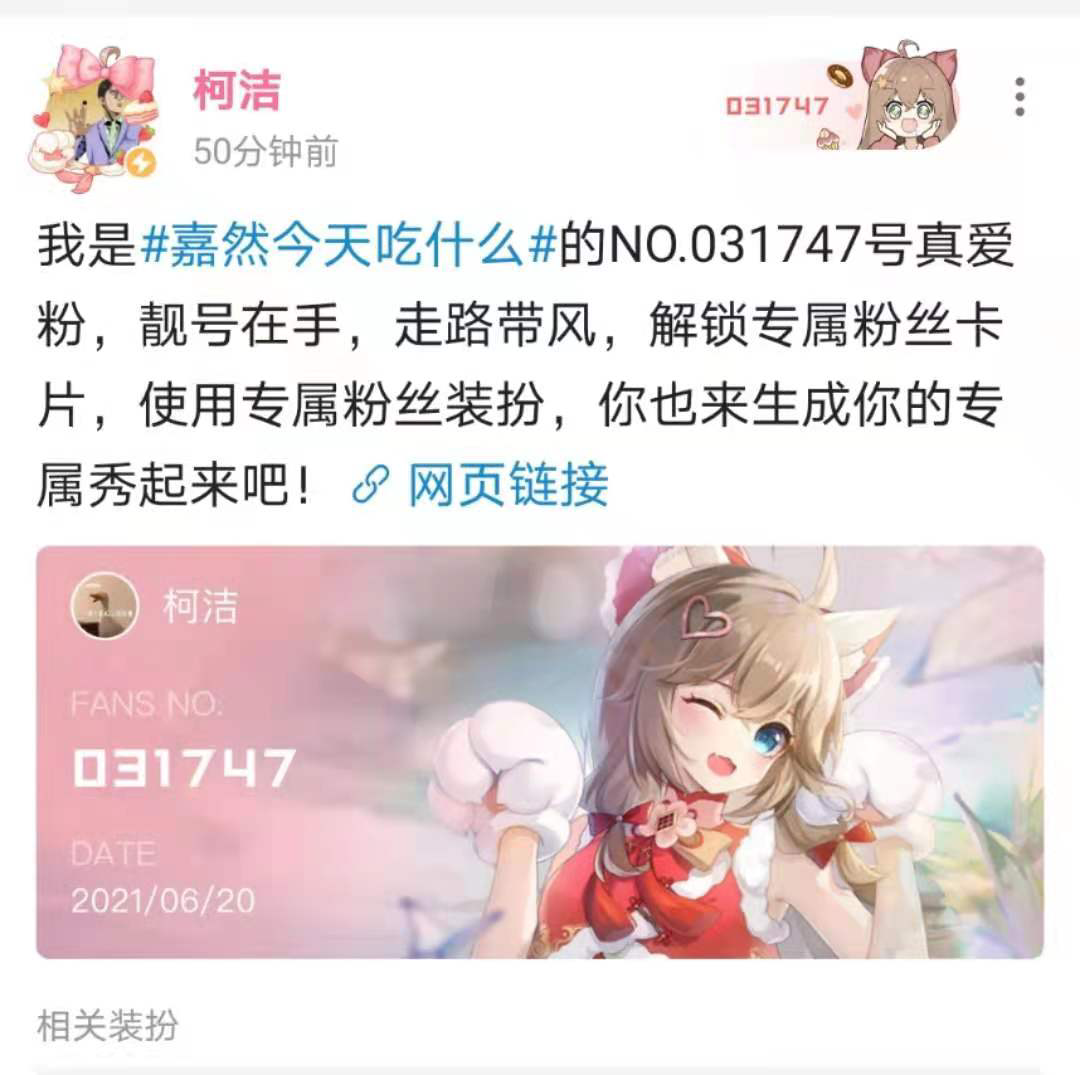This screenshot has height=1075, width=1080.
Task: View the pink fan card image
Action: click(x=540, y=752)
